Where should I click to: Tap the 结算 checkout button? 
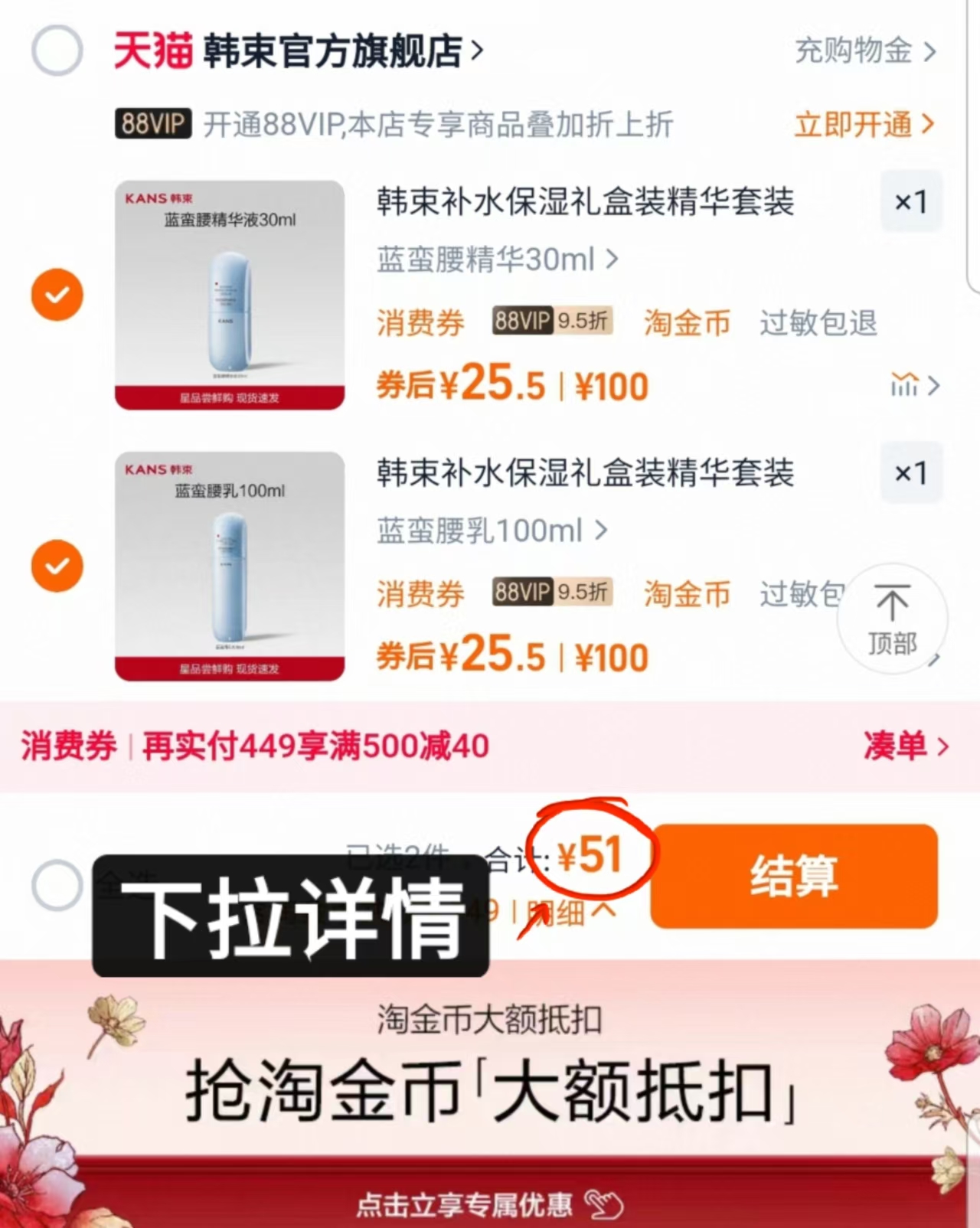793,877
